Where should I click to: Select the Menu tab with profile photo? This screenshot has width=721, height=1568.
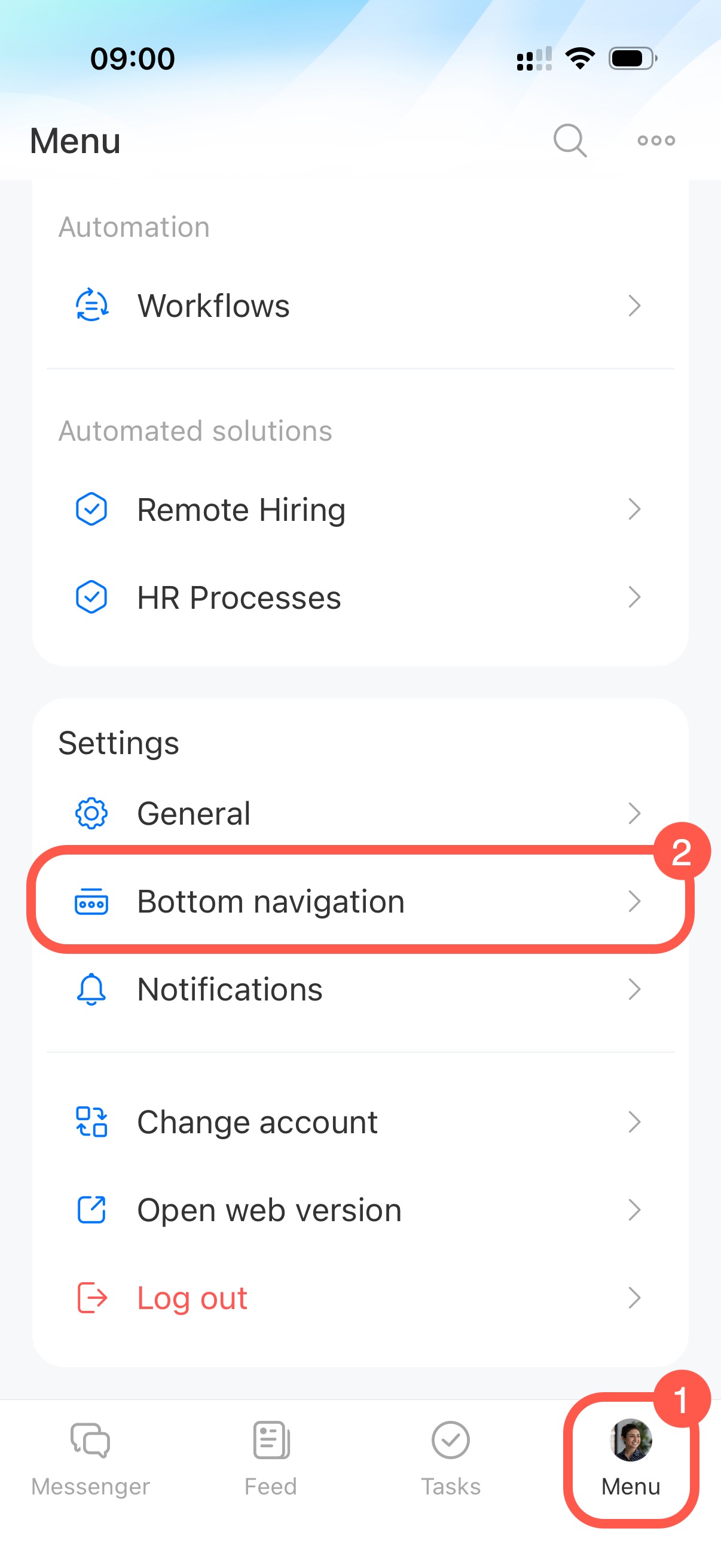[631, 1458]
